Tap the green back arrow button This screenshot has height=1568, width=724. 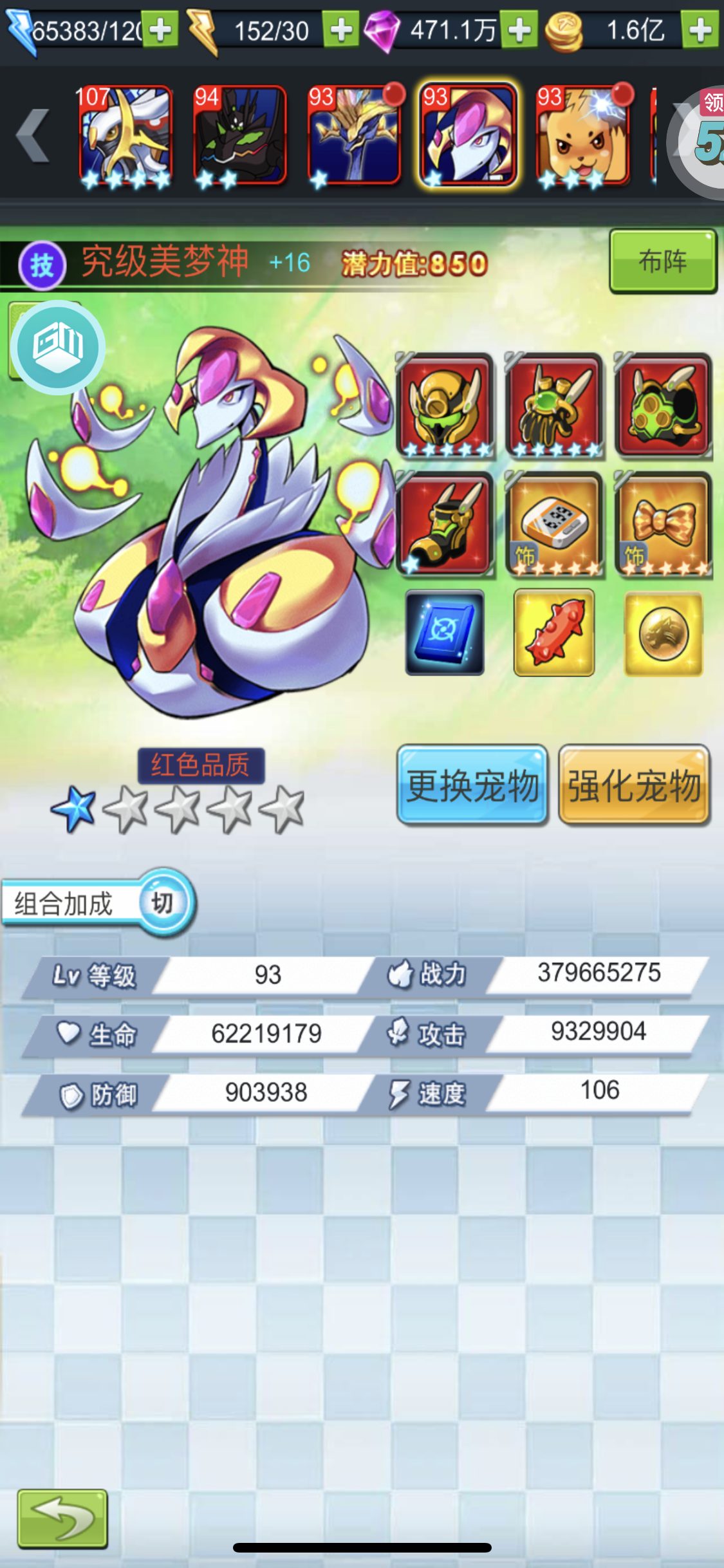tap(62, 1518)
